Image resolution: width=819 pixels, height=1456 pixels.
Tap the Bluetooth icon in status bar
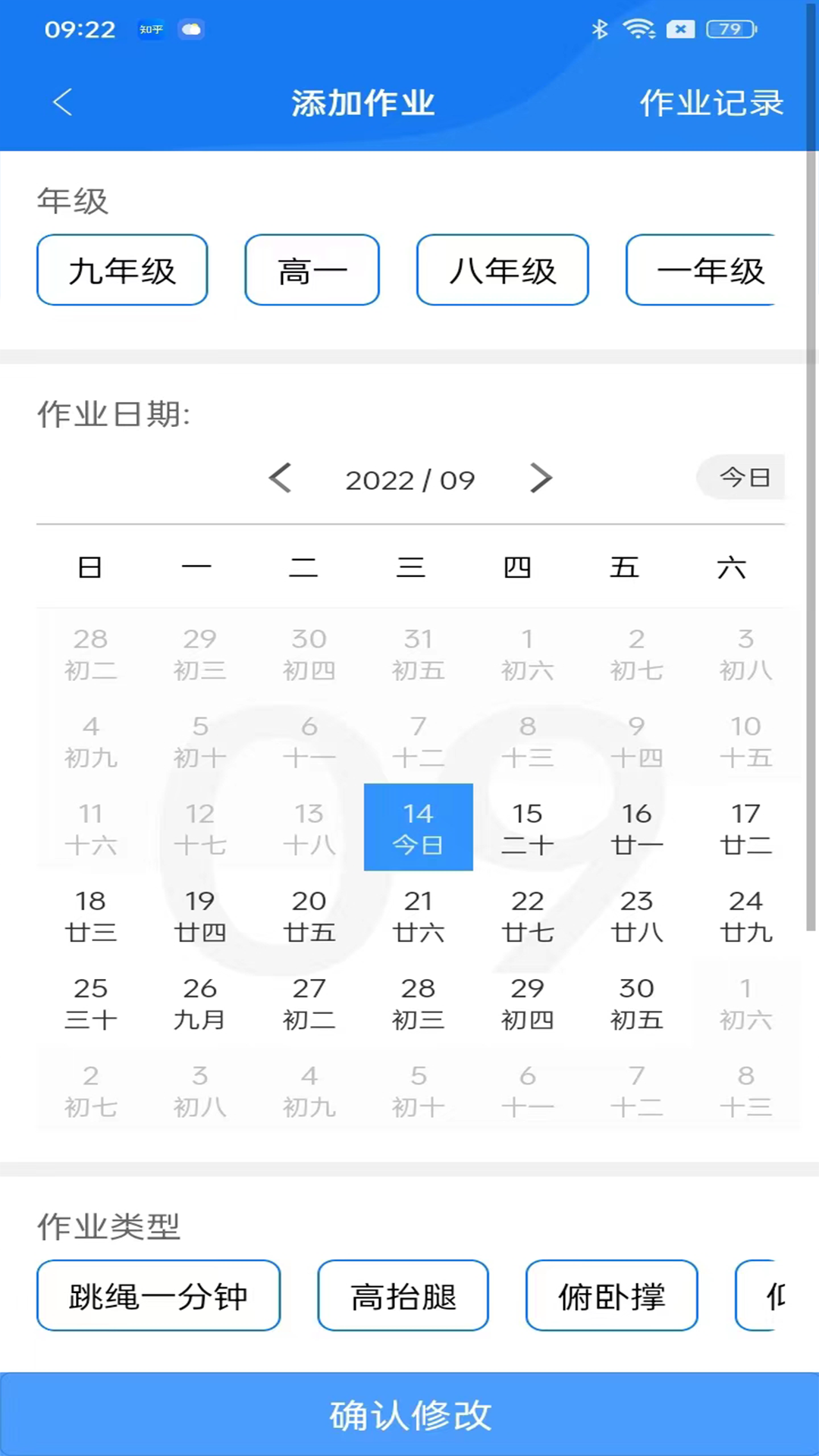(601, 29)
